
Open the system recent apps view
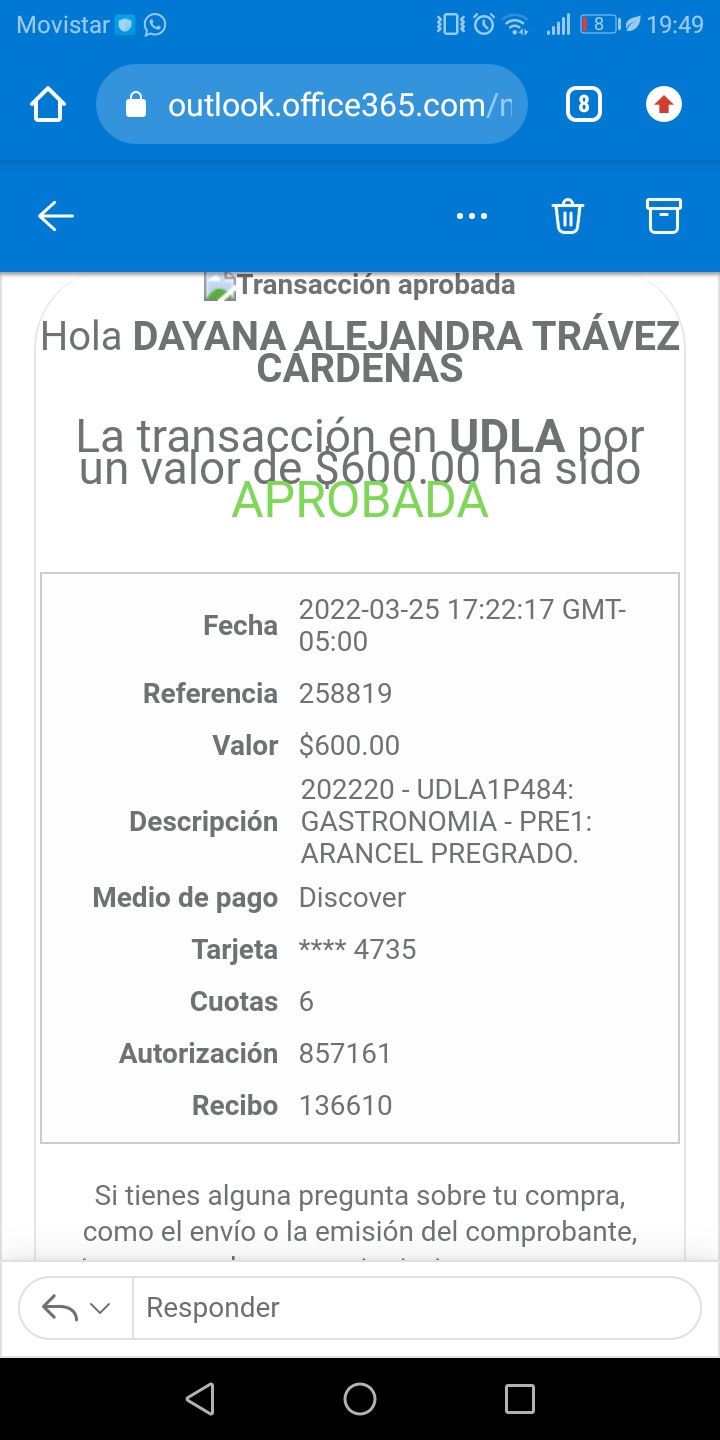pyautogui.click(x=519, y=1399)
